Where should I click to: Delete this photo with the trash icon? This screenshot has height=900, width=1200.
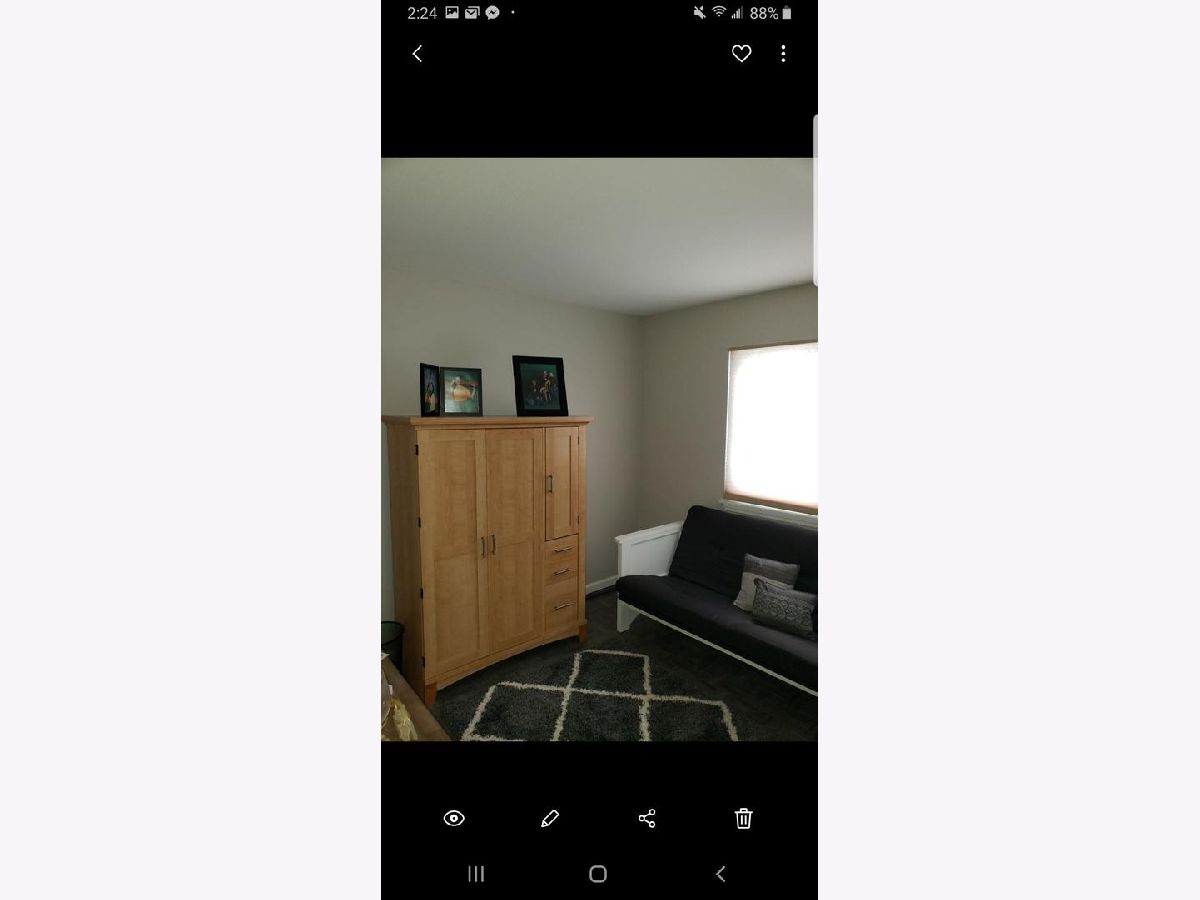(744, 819)
